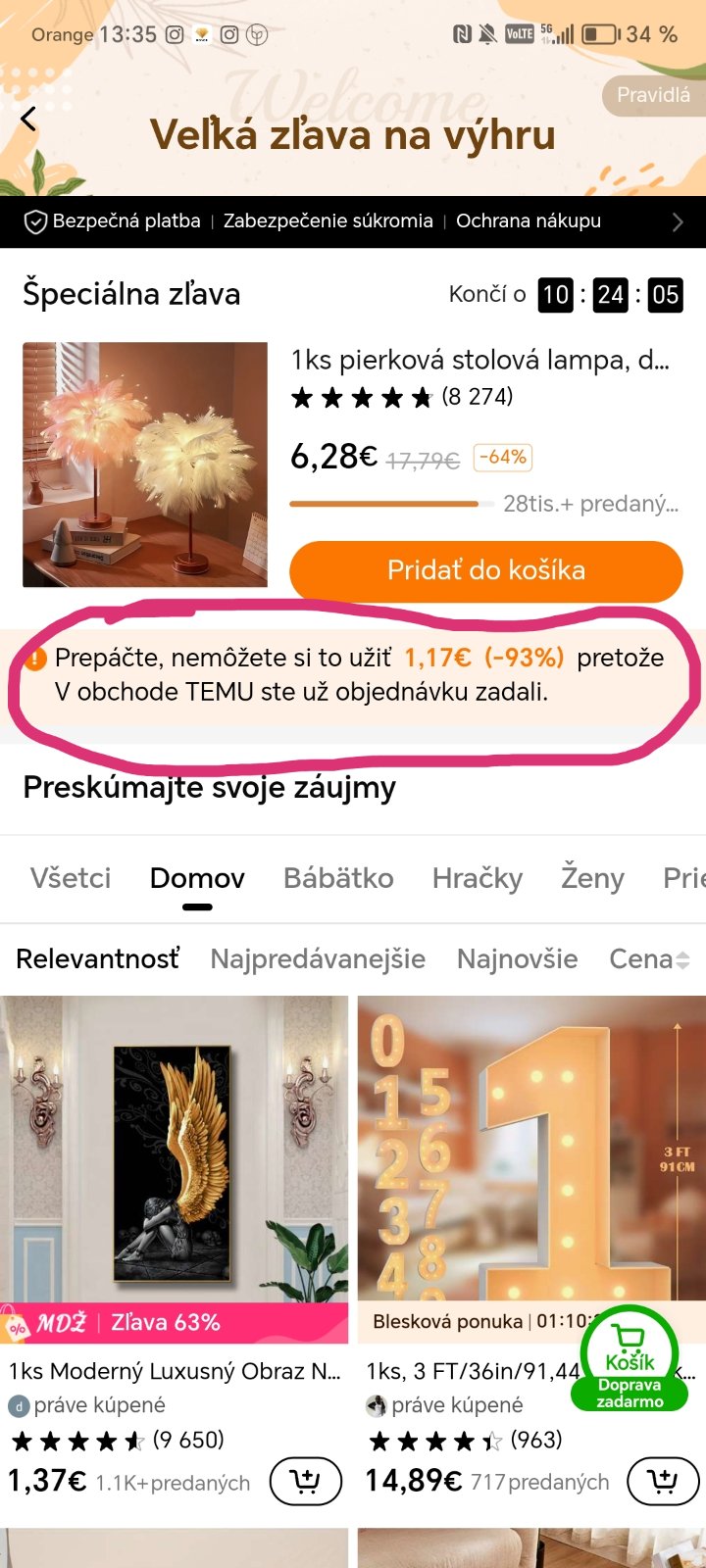This screenshot has height=1568, width=706.
Task: Switch to the Všetci category tab
Action: (x=71, y=878)
